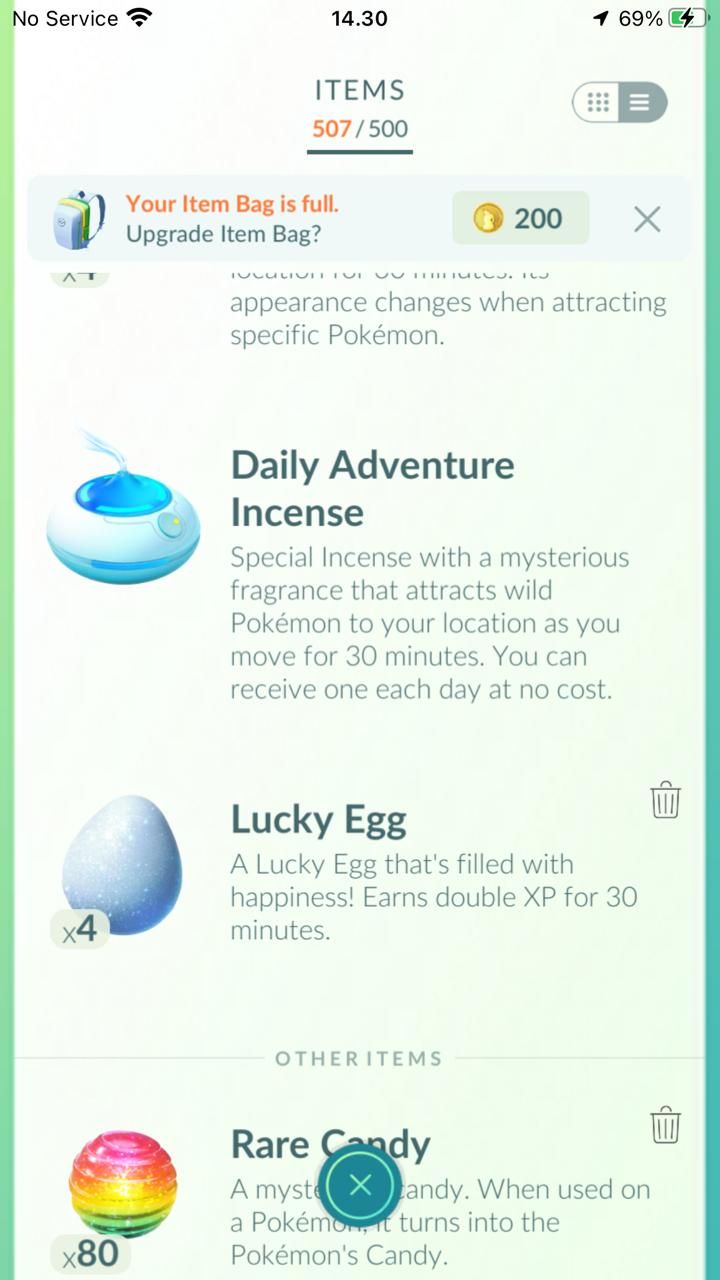720x1280 pixels.
Task: Discard Rare Candy with trash icon
Action: point(665,1125)
